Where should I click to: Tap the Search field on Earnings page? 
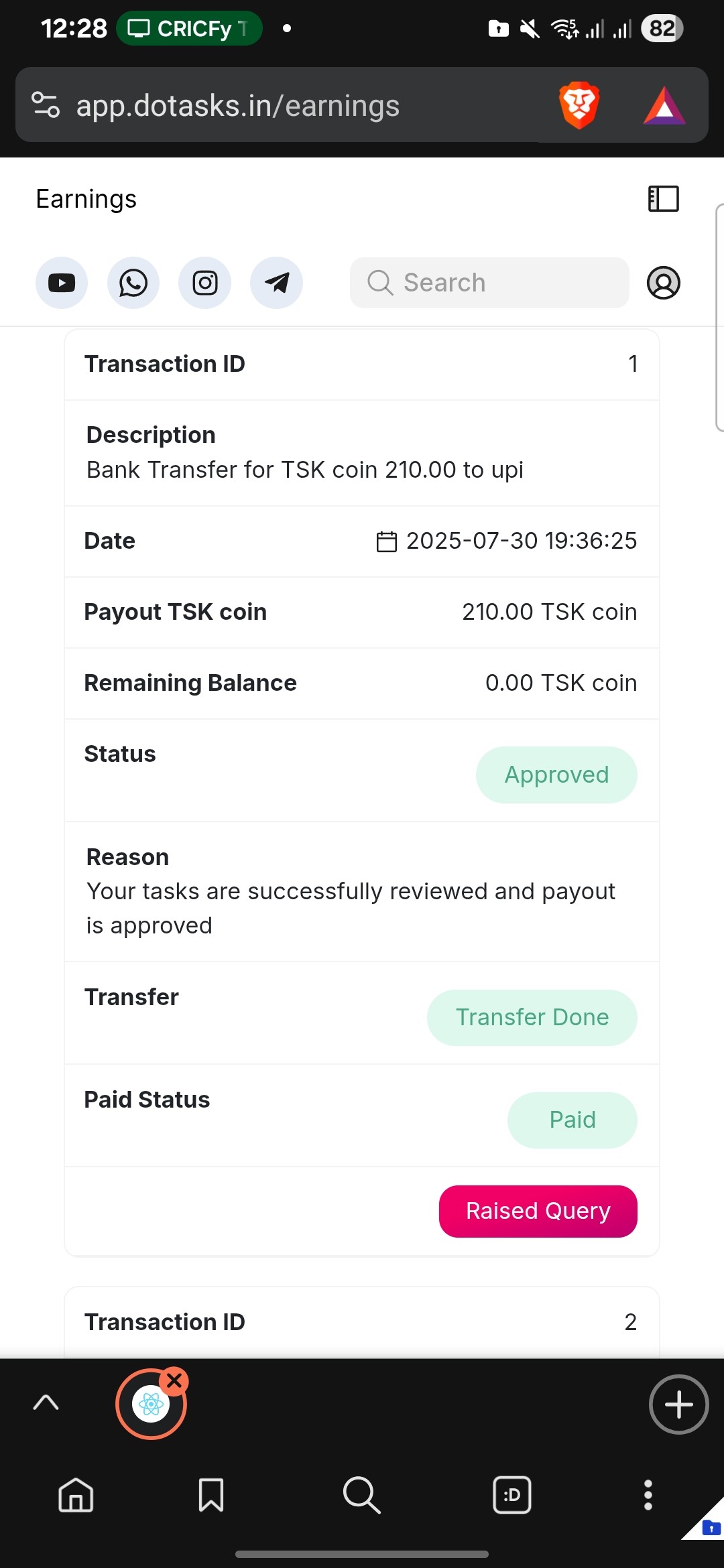[489, 283]
